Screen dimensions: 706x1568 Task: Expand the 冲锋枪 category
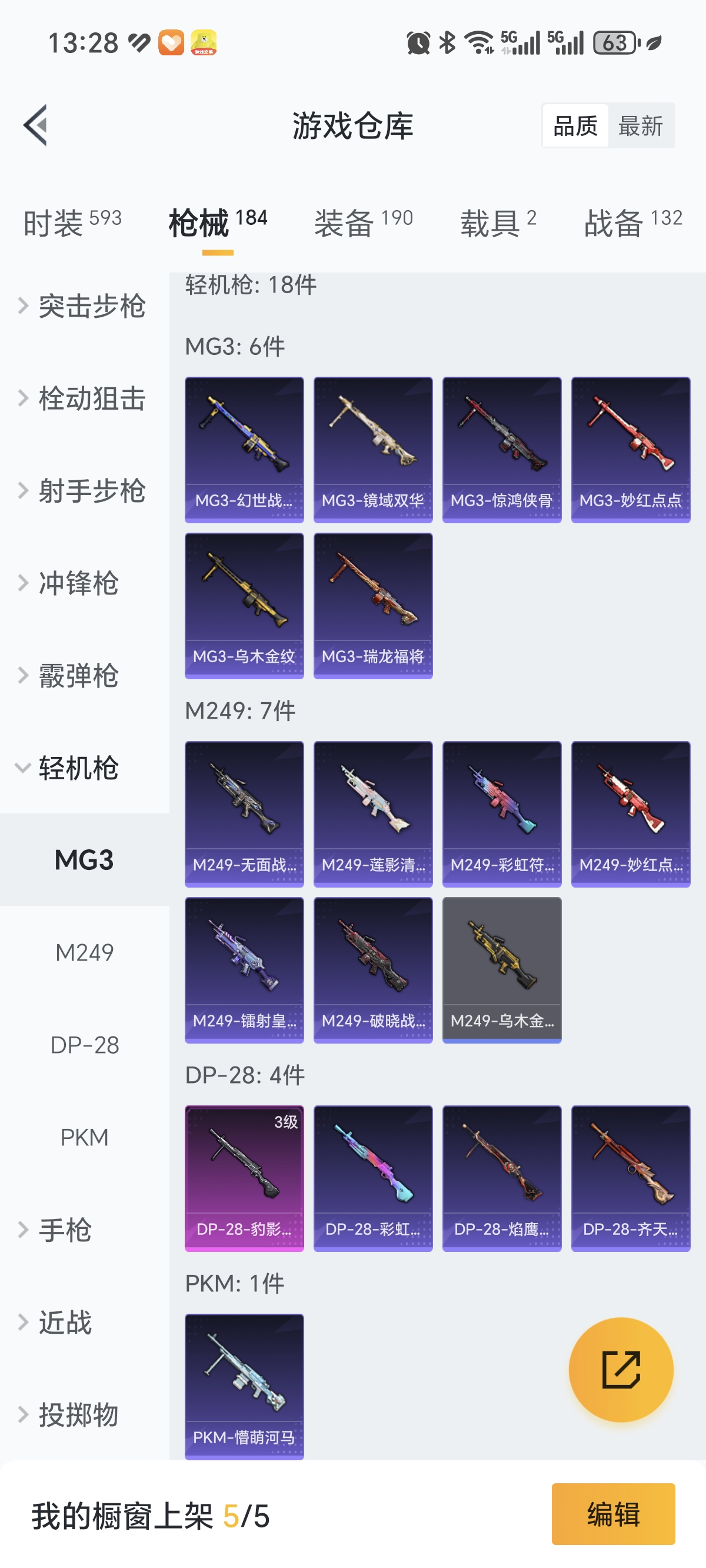click(x=79, y=583)
